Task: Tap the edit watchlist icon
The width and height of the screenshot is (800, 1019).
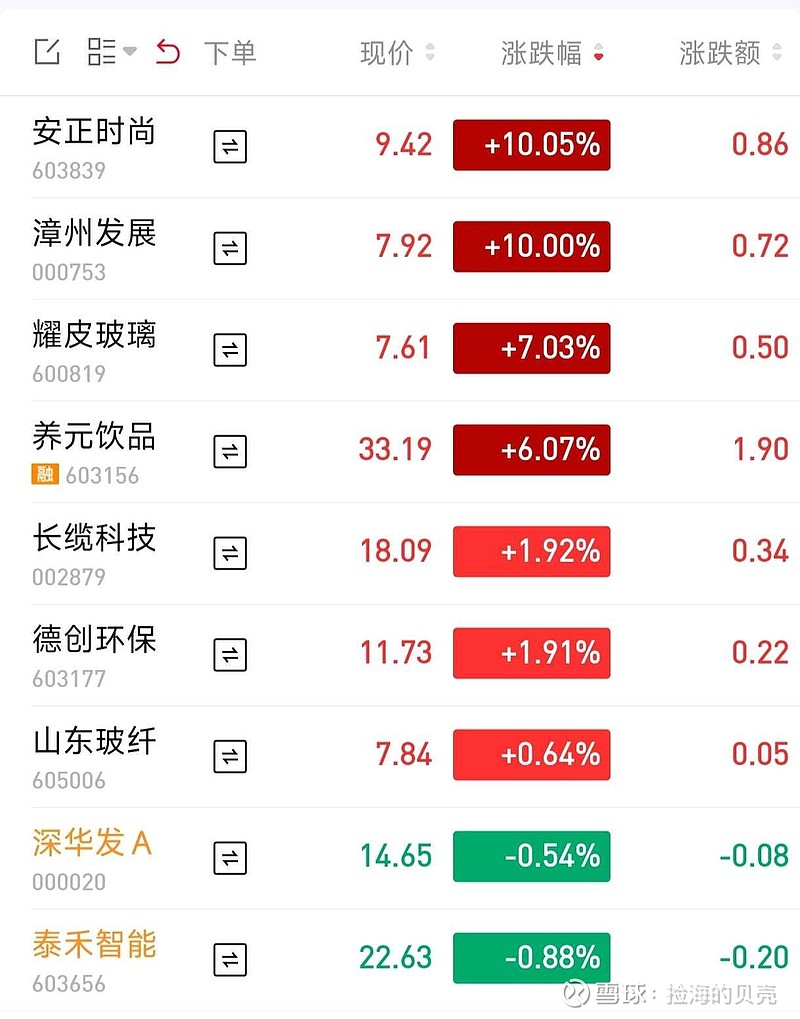Action: click(47, 51)
